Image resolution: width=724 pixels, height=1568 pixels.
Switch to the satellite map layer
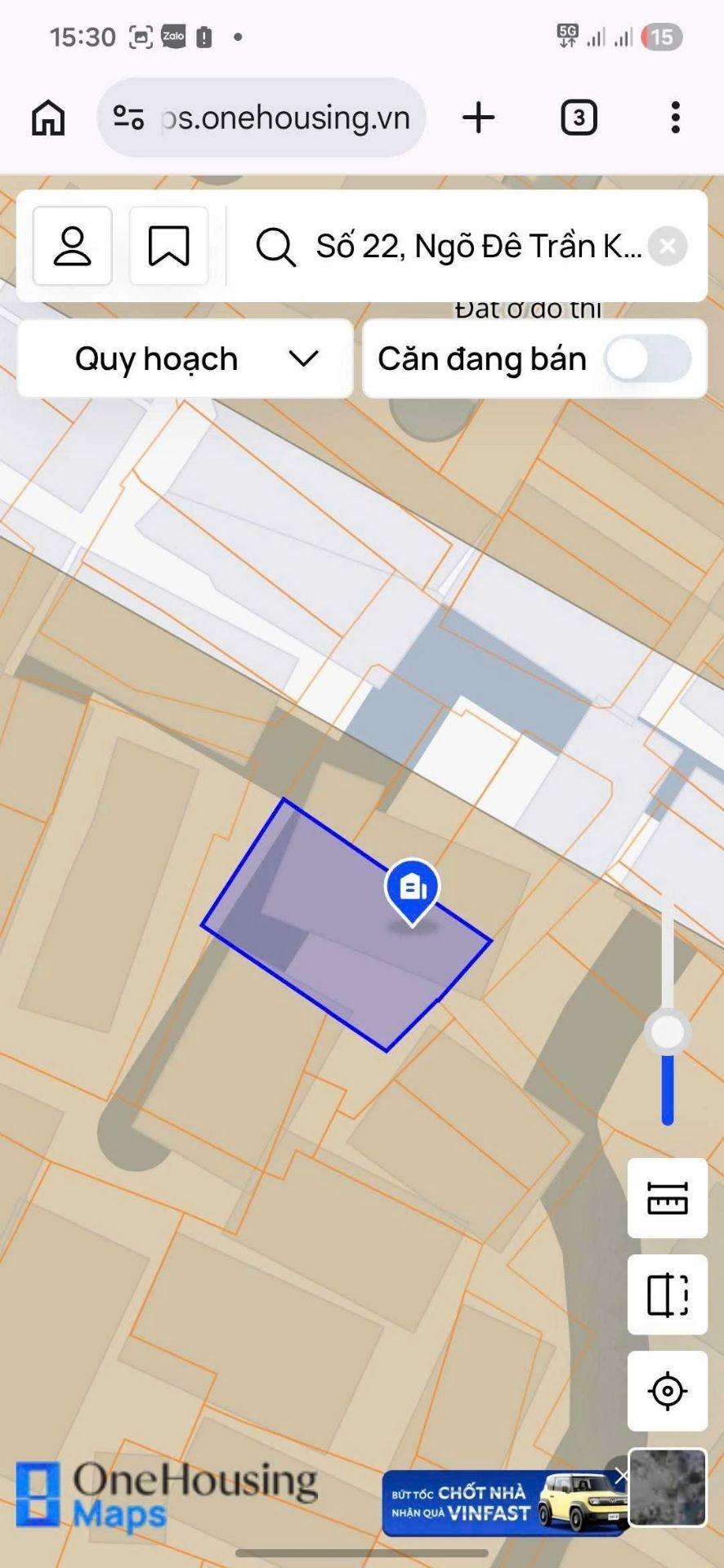point(667,1487)
